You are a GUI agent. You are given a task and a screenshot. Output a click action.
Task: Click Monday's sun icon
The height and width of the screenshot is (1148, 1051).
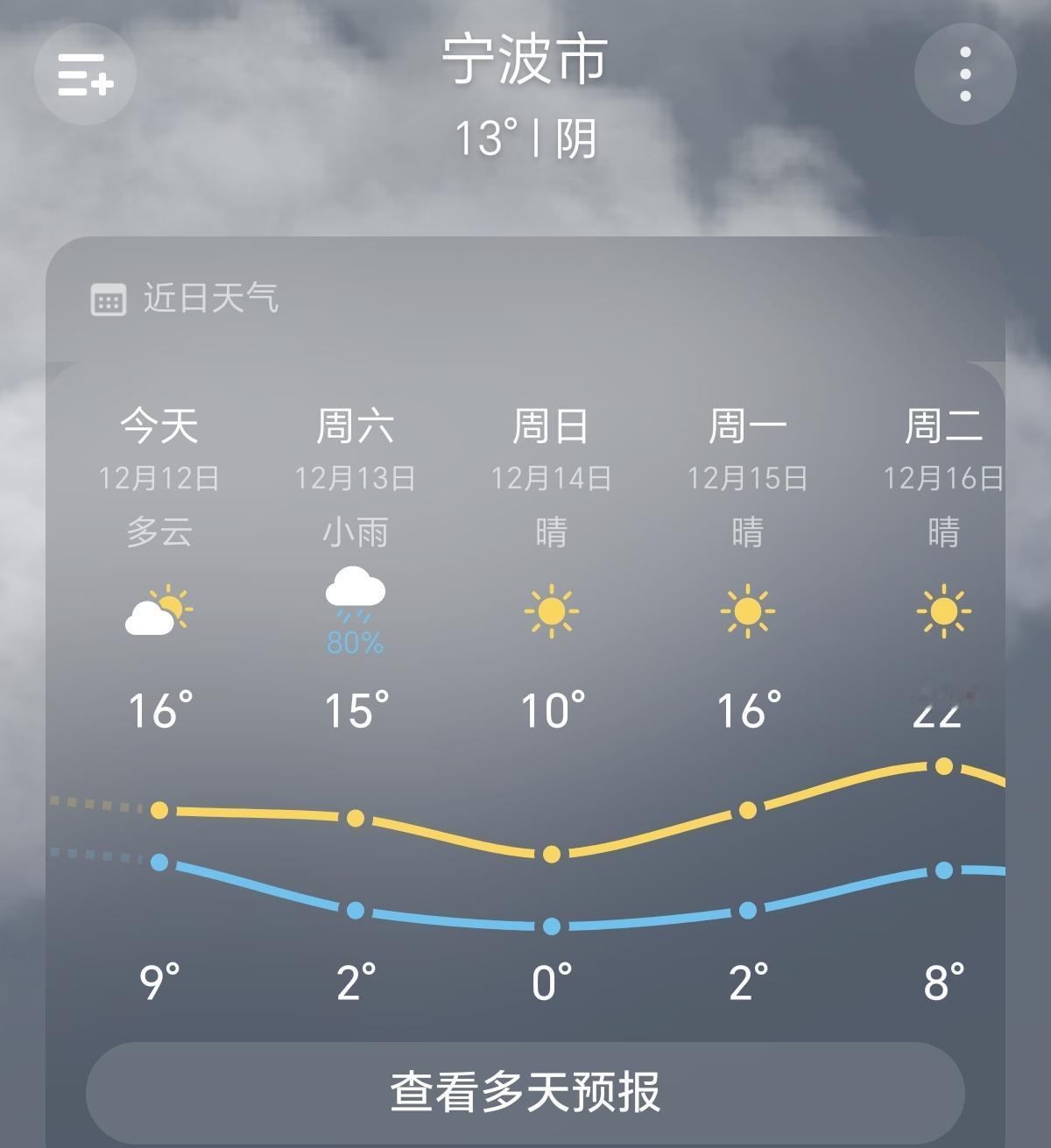click(749, 610)
